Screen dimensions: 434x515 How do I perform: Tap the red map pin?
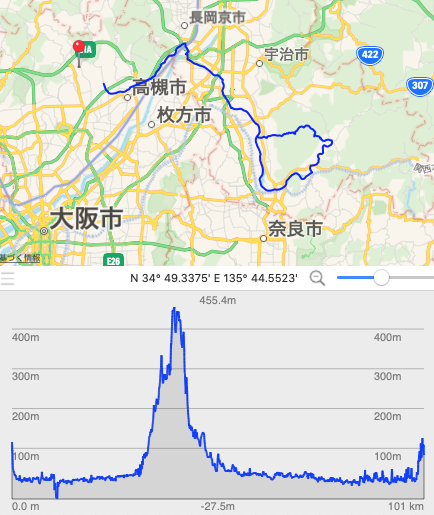pos(79,53)
